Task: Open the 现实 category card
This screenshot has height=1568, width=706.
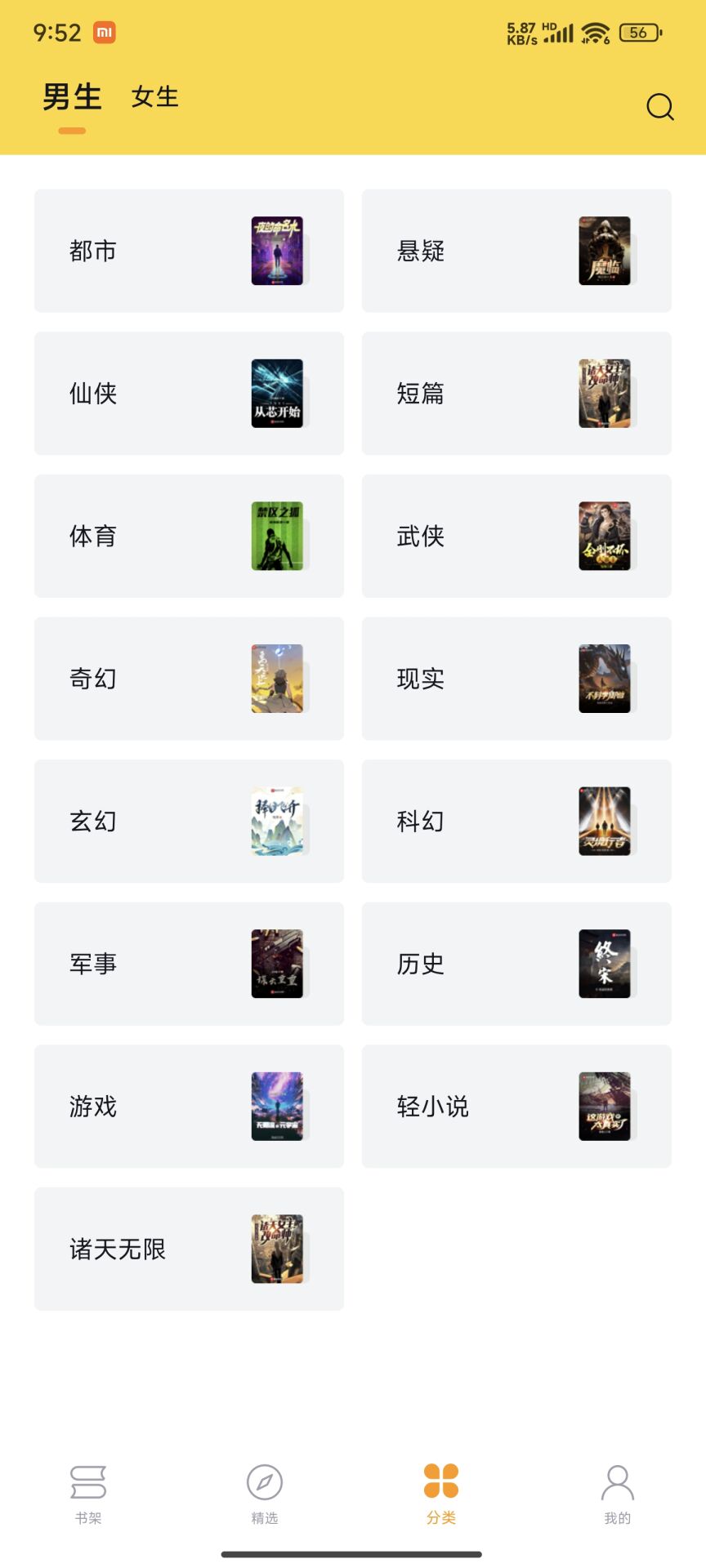Action: (x=516, y=679)
